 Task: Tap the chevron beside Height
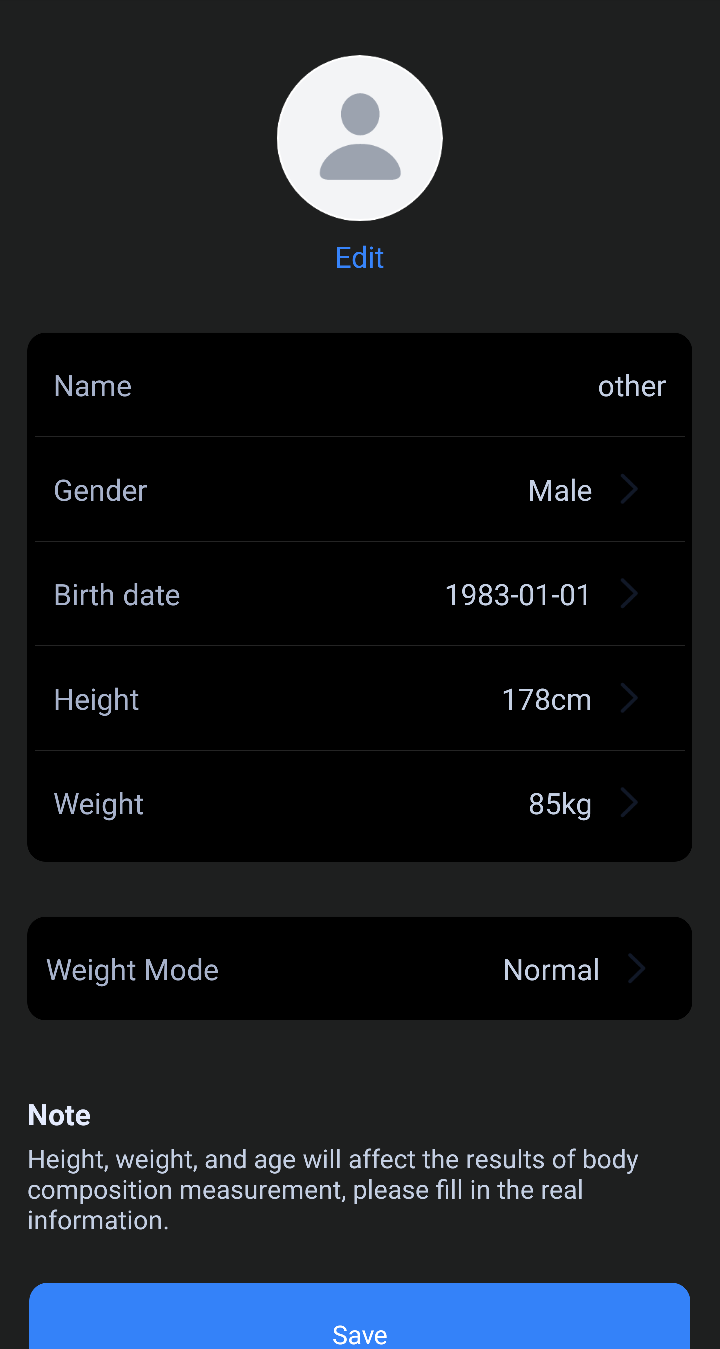629,698
